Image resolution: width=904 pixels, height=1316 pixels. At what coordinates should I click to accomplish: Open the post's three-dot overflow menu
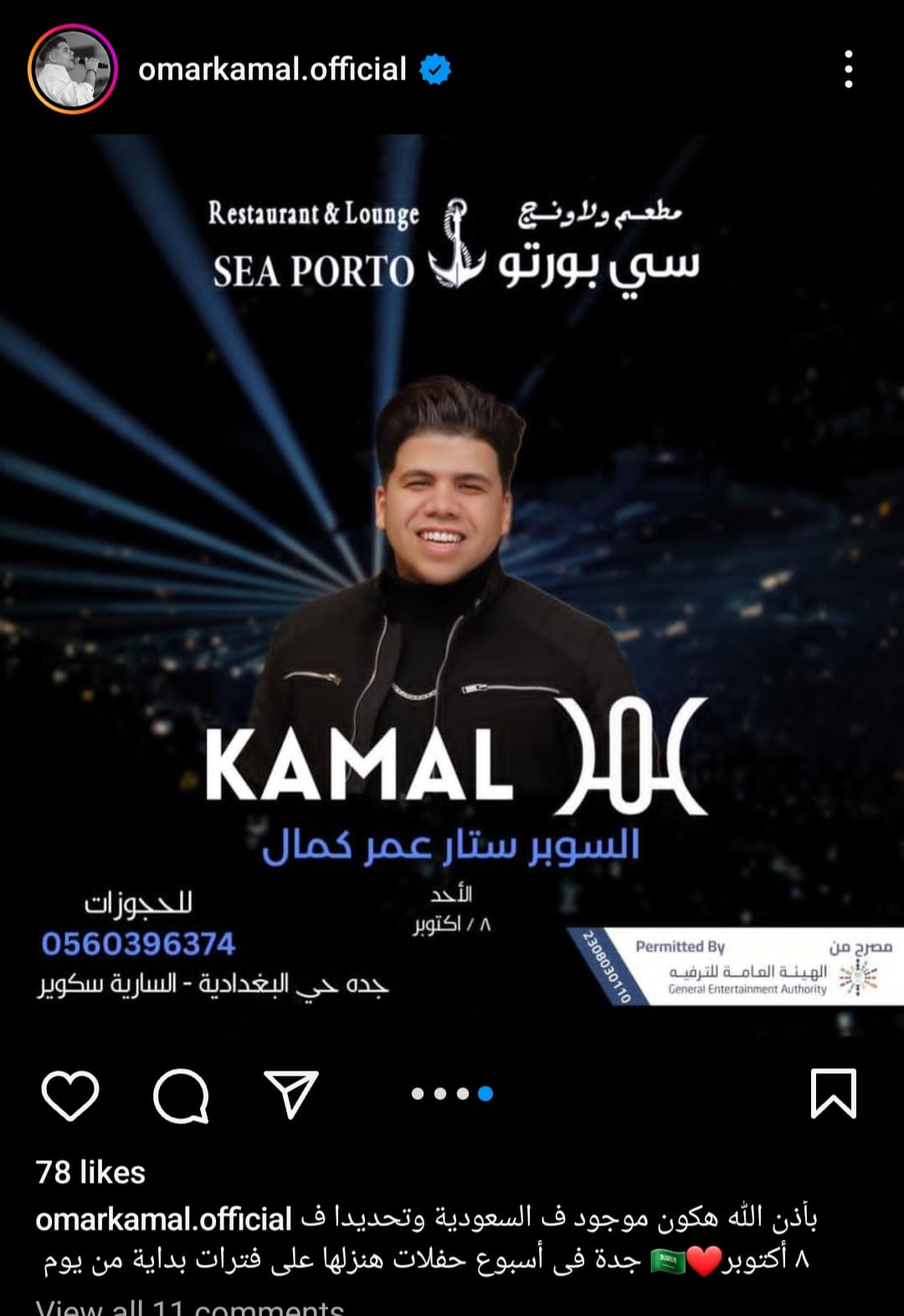click(848, 69)
